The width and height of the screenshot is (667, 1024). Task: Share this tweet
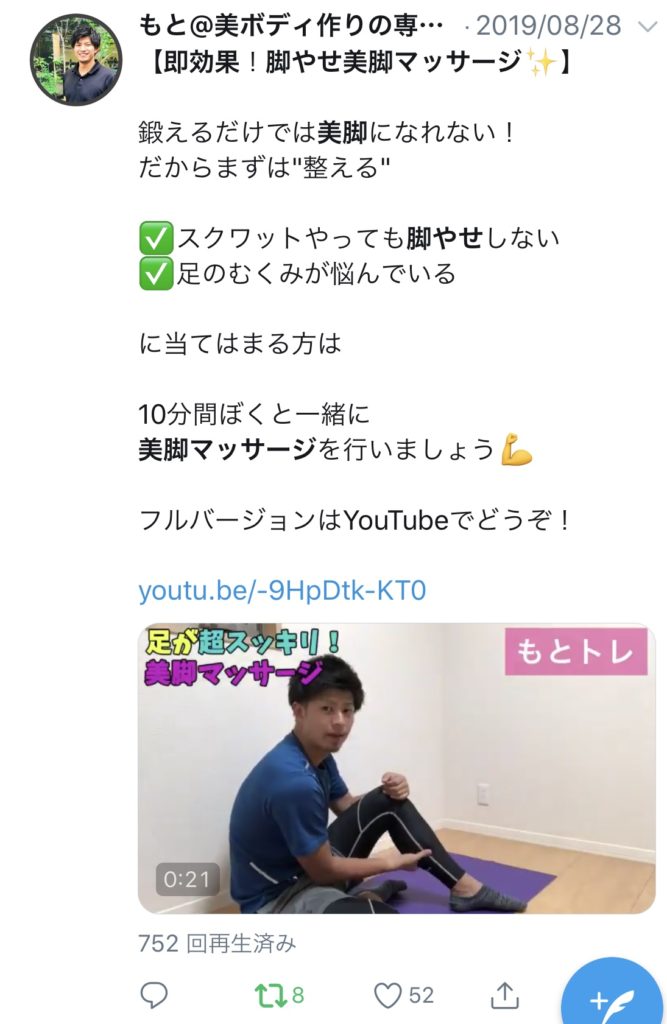[505, 995]
